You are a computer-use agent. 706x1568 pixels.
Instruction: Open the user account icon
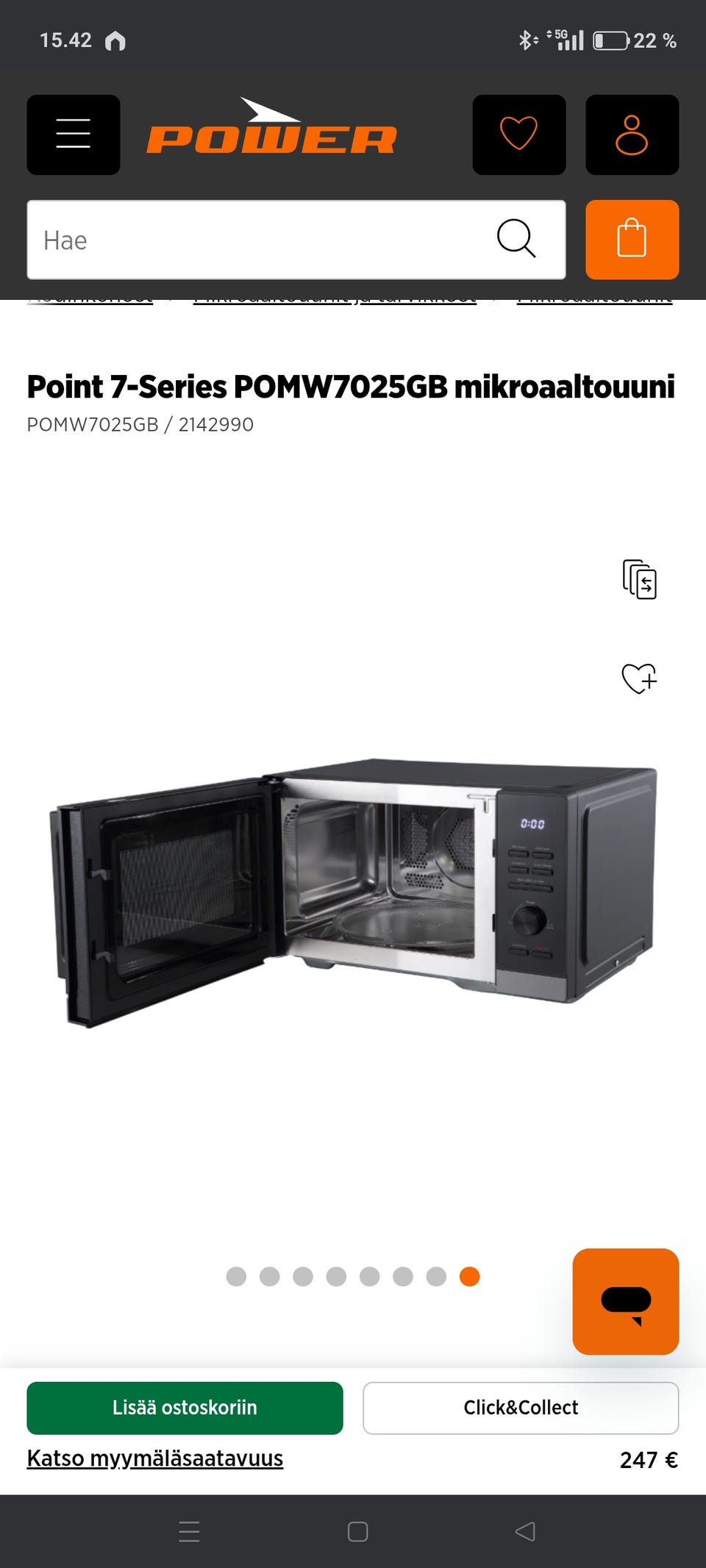(x=632, y=135)
